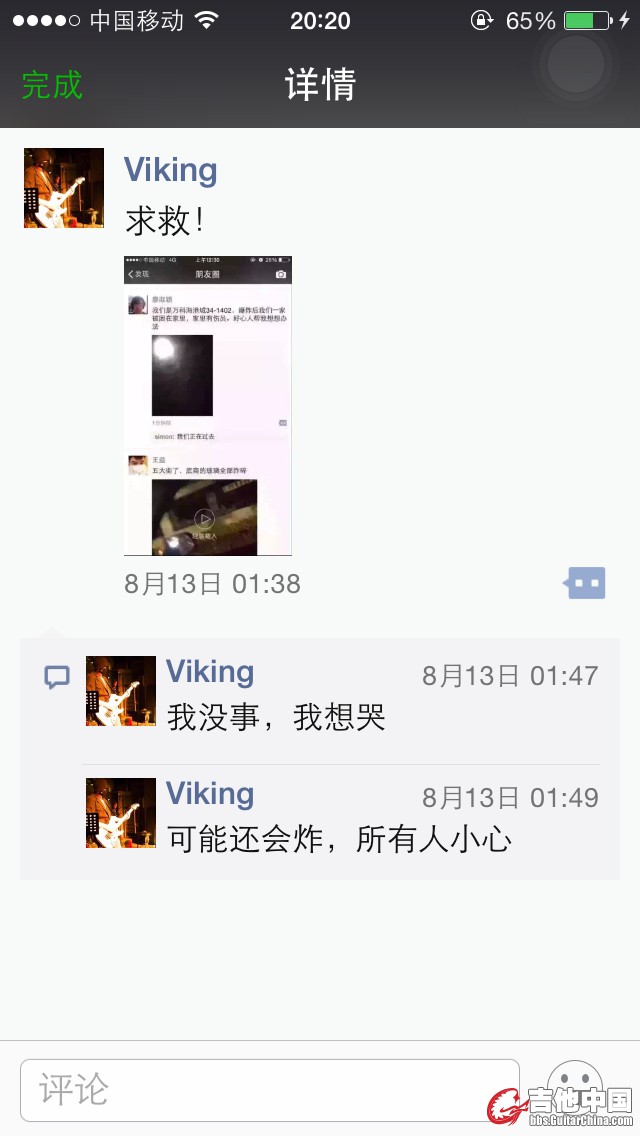This screenshot has width=640, height=1136.
Task: Tap the AssistiveTouch floating button
Action: [x=576, y=64]
